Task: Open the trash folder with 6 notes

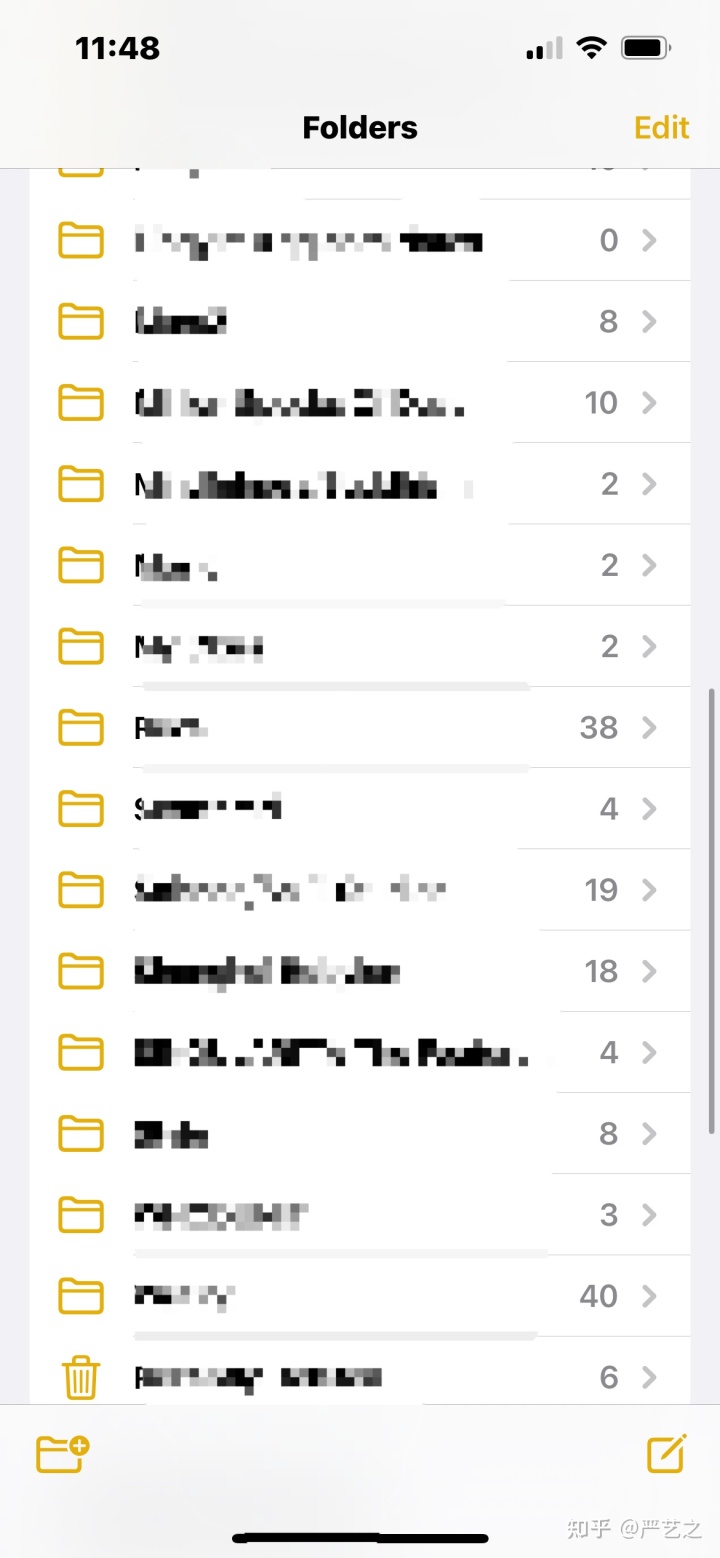Action: click(360, 1377)
